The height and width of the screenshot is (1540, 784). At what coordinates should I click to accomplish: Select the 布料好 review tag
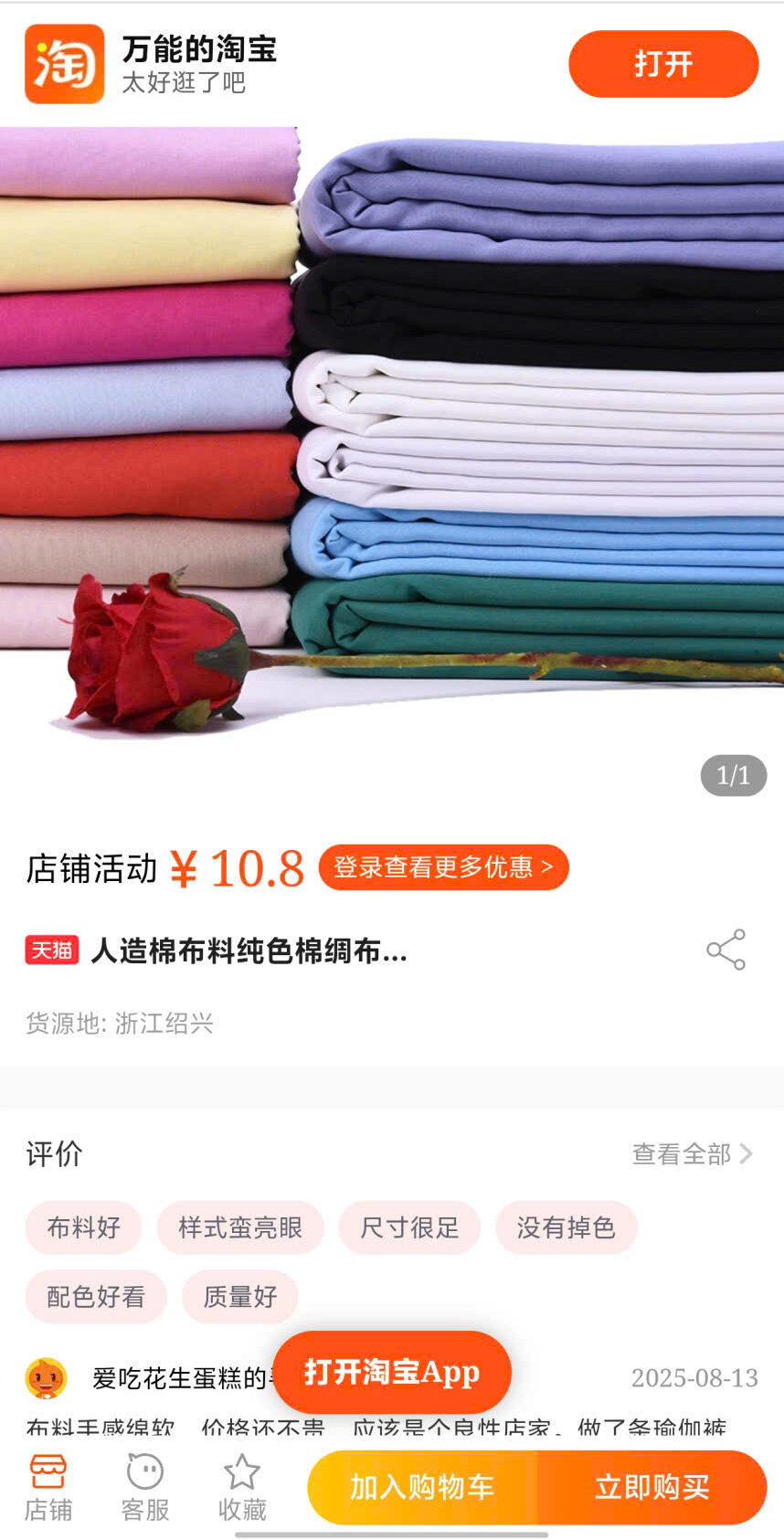point(83,1227)
